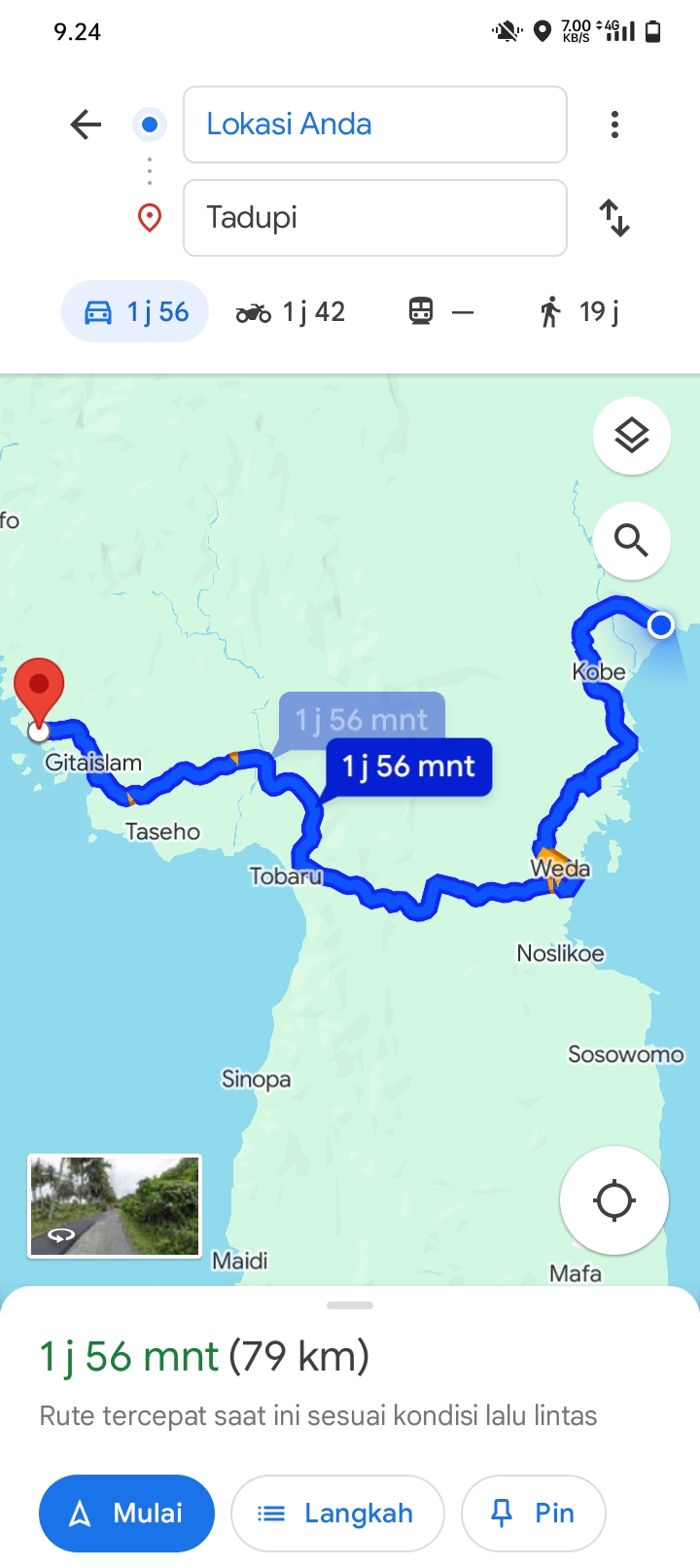This screenshot has width=700, height=1568.
Task: Switch to motorcycle mode 1 j 42
Action: pos(291,311)
